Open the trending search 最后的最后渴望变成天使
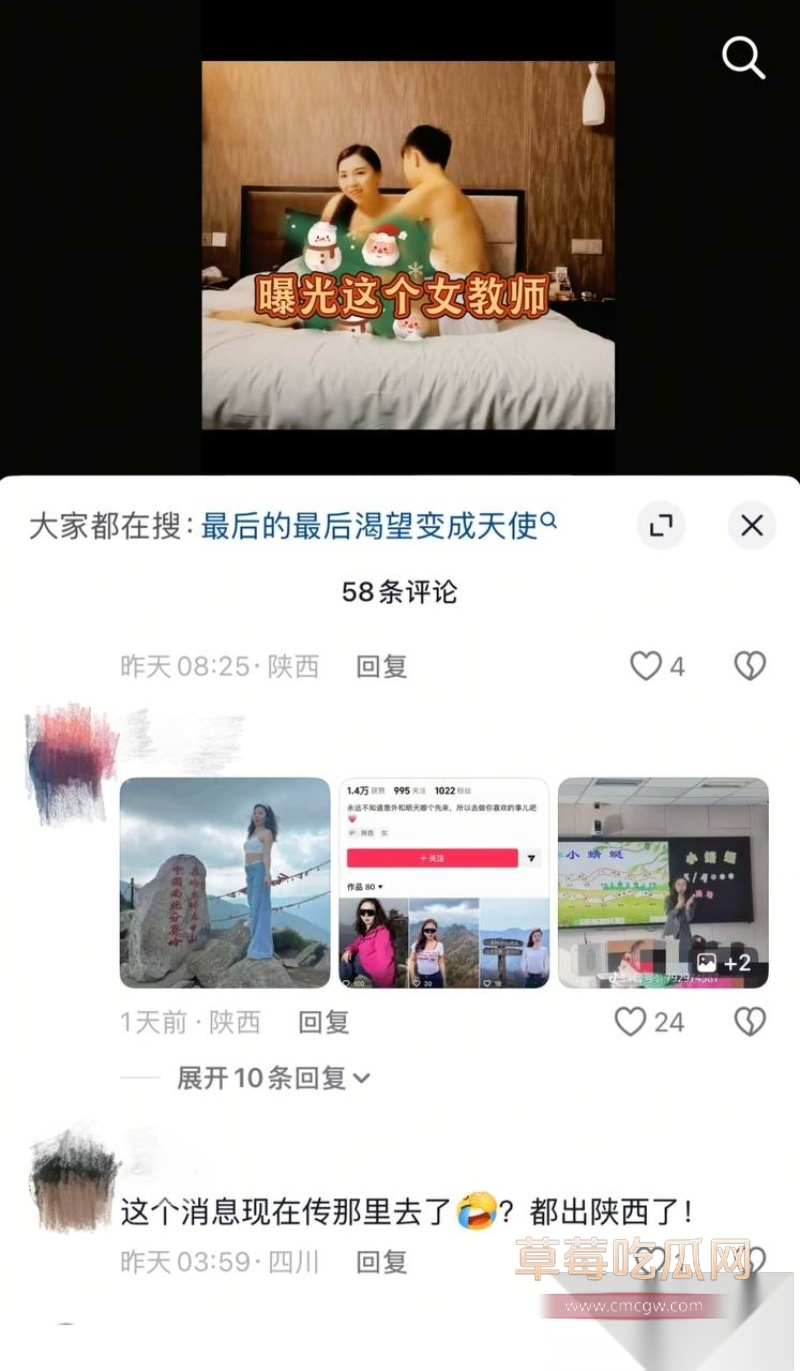Screen dimensions: 800x1371 369,522
